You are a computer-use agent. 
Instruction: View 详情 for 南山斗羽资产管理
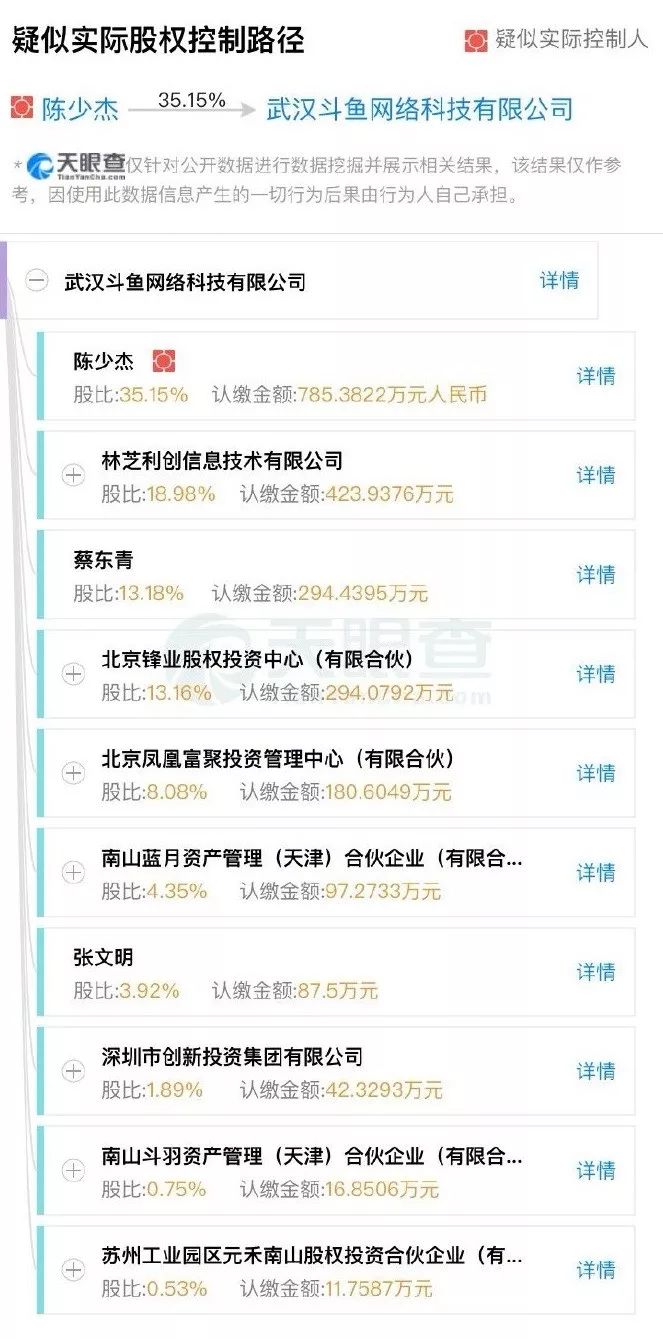coord(596,1170)
